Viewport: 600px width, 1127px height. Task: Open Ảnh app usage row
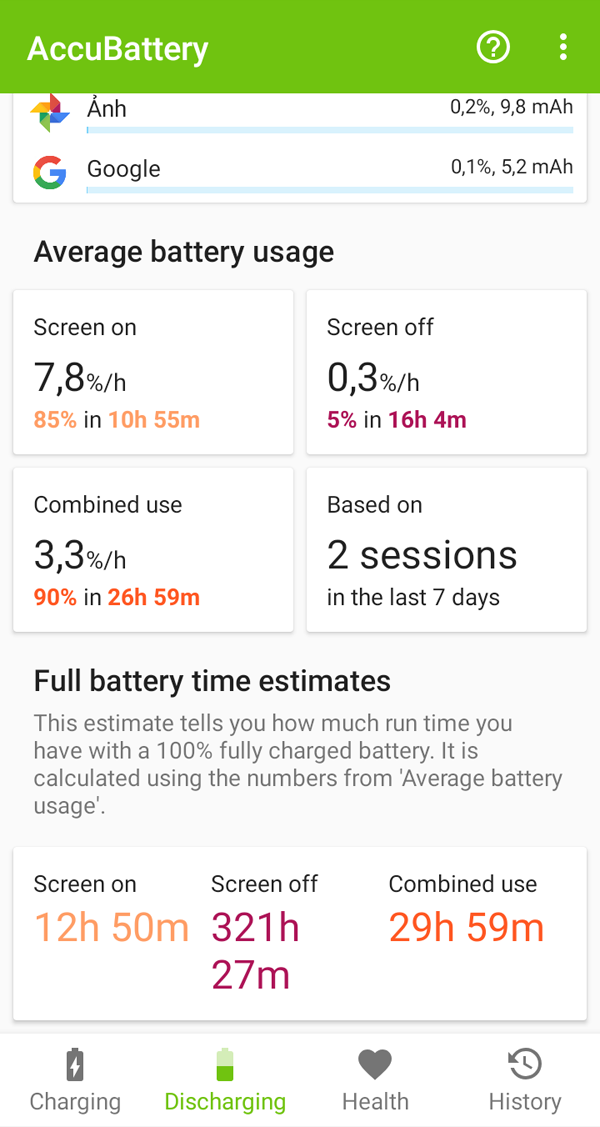(x=300, y=113)
